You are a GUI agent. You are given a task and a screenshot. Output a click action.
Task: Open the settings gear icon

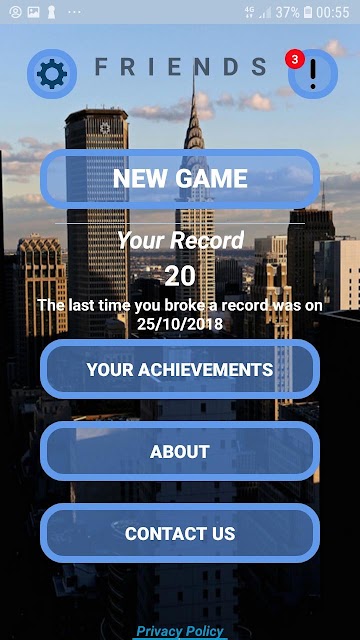click(52, 74)
